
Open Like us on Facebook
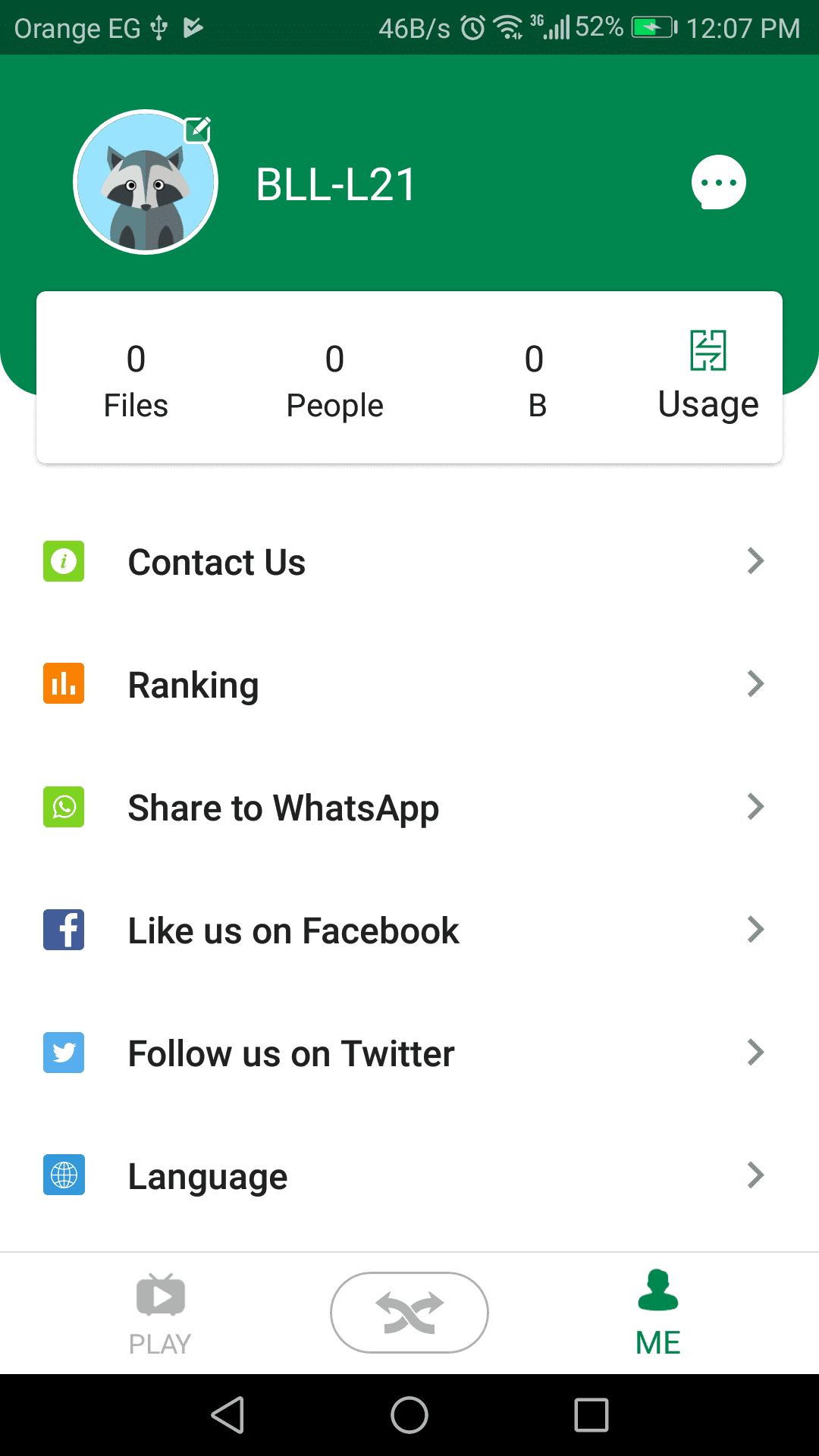409,930
